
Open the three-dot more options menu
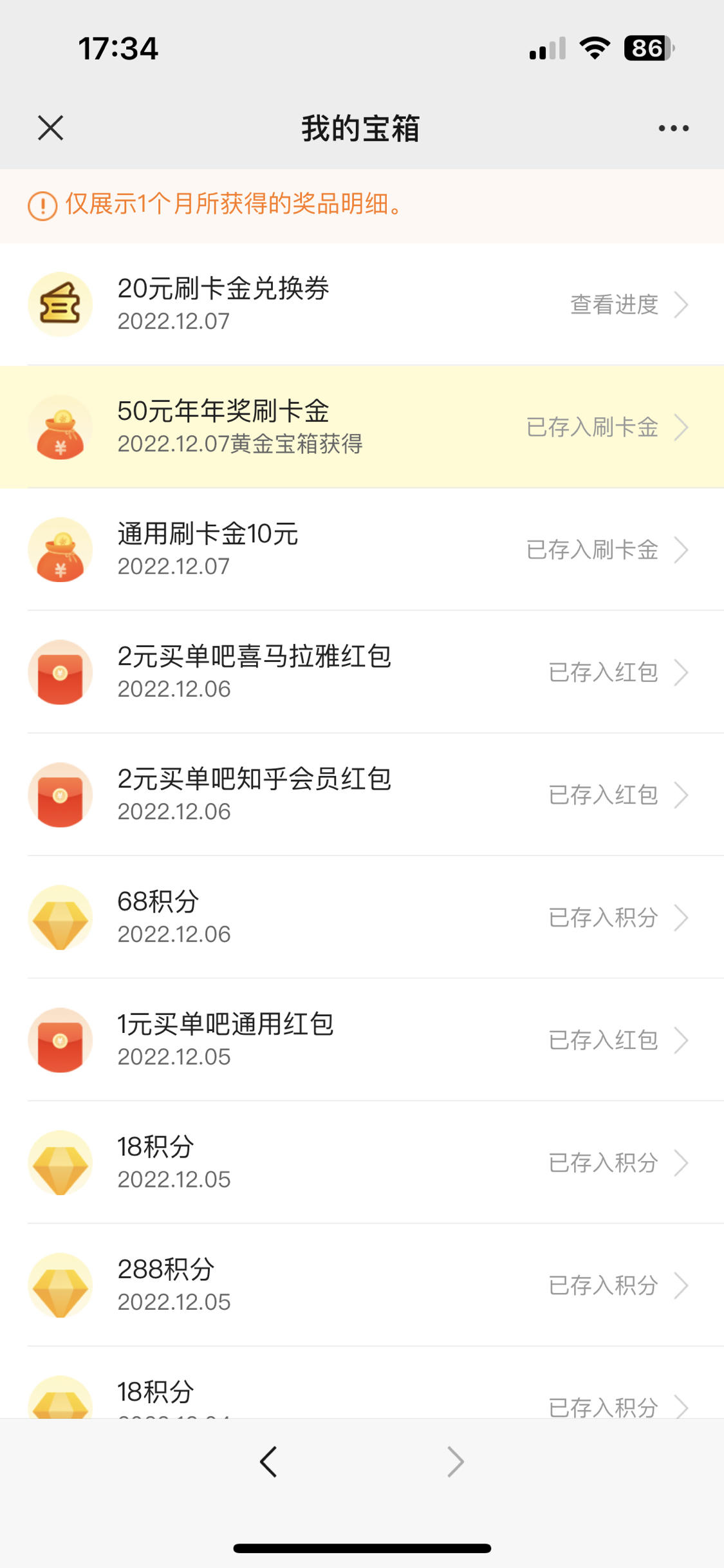[673, 128]
